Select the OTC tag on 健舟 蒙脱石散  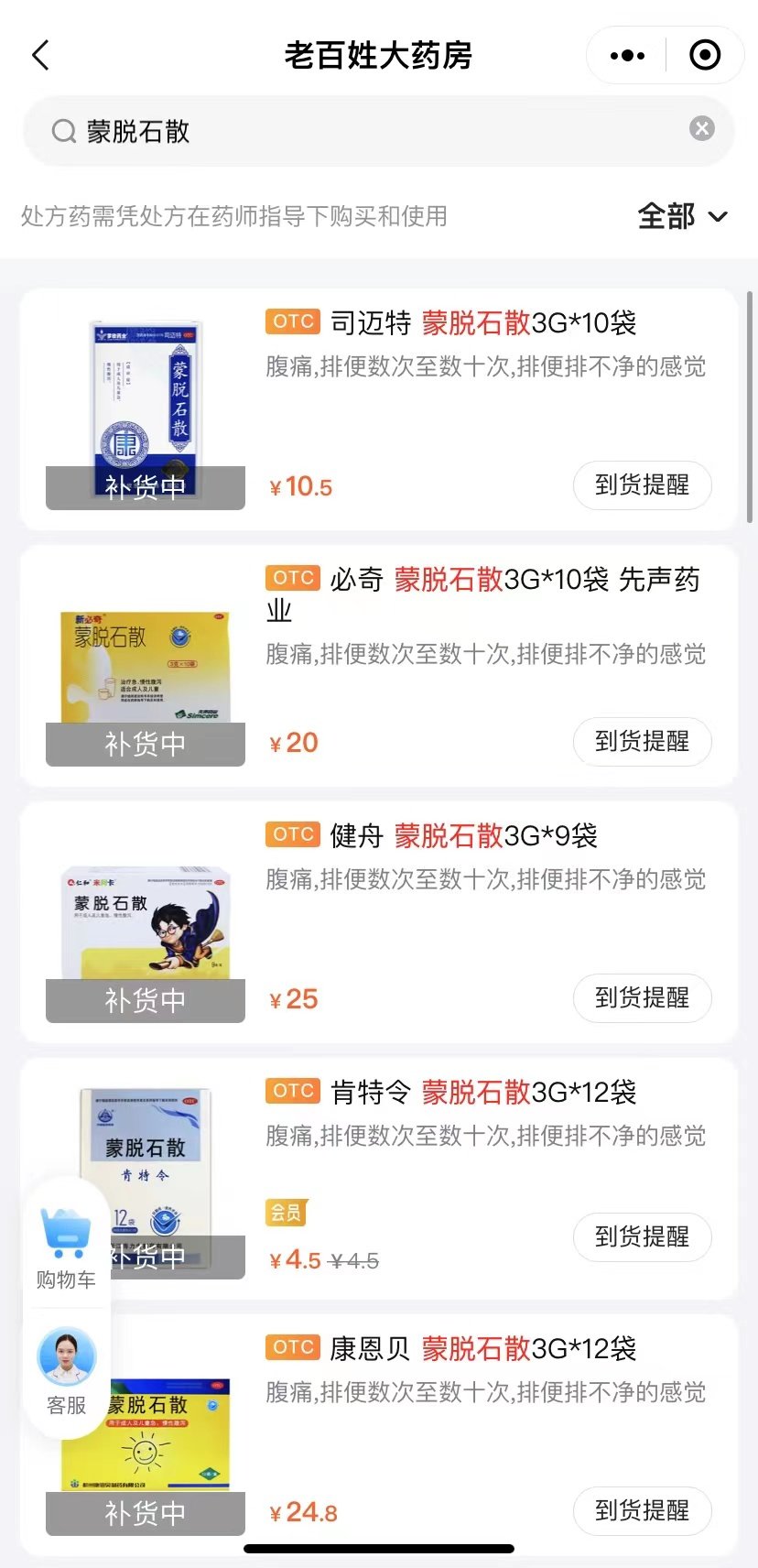click(x=291, y=834)
